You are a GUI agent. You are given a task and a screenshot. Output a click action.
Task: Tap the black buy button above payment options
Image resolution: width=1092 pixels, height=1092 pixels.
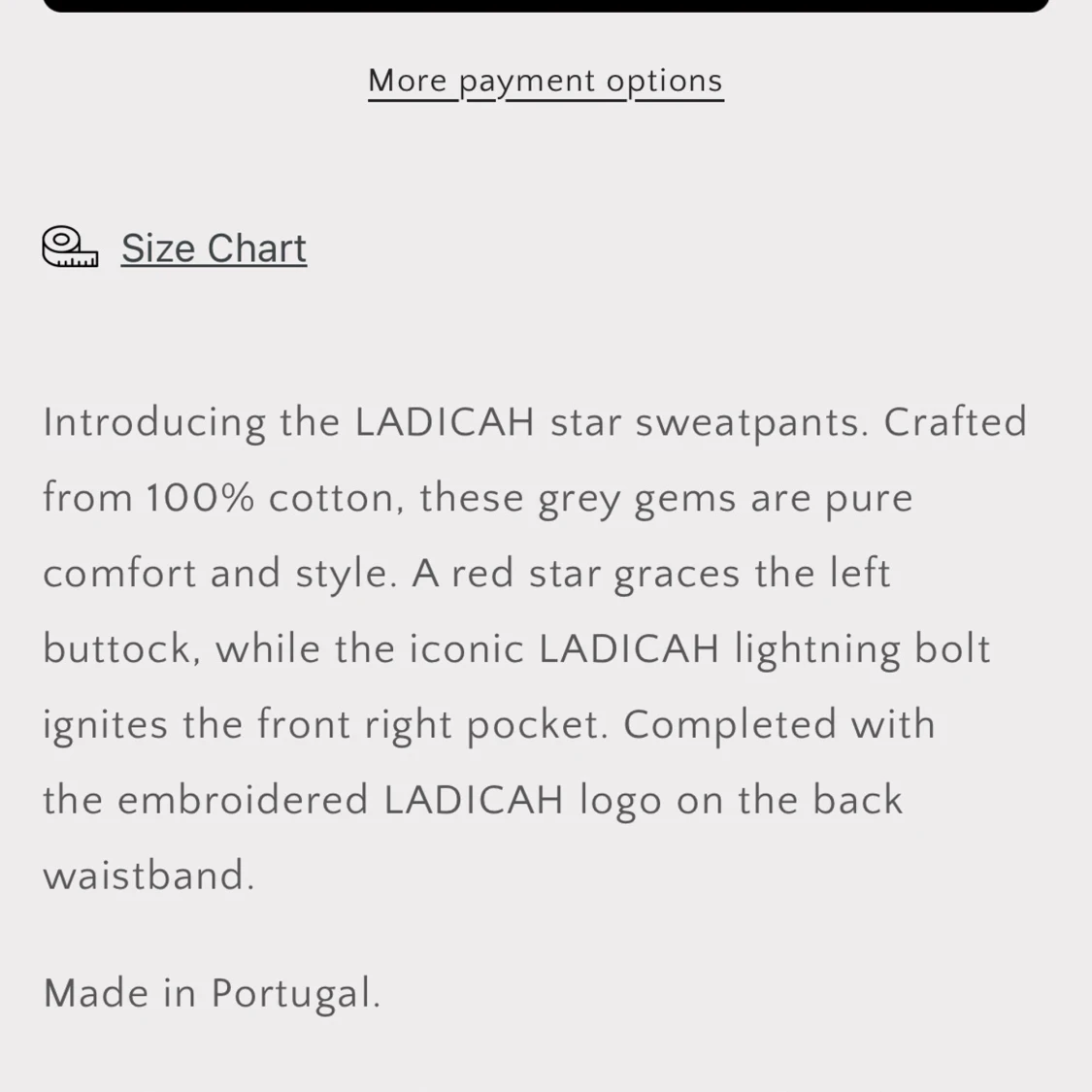pos(546,5)
